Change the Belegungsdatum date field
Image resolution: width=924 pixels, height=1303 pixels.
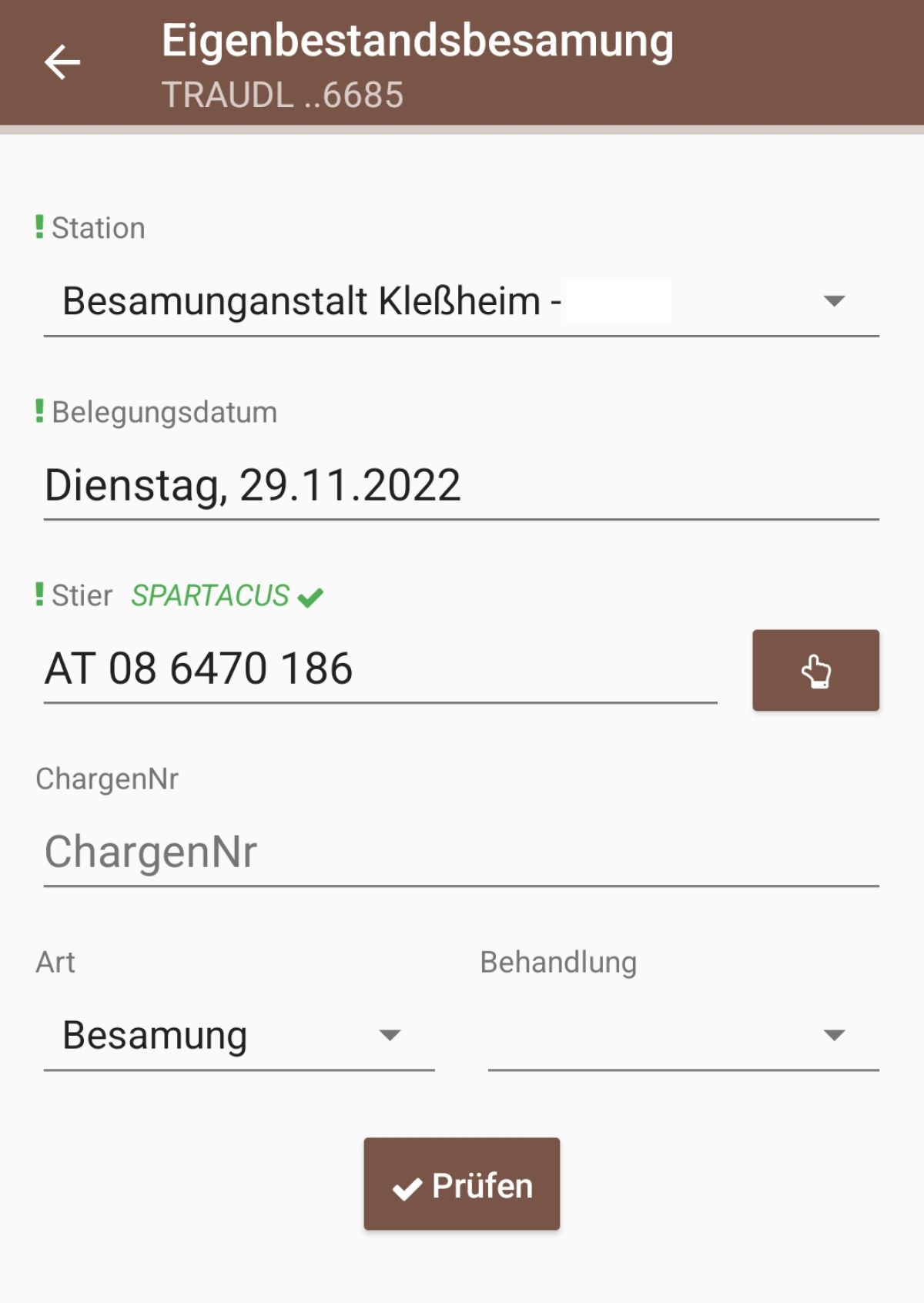(460, 486)
